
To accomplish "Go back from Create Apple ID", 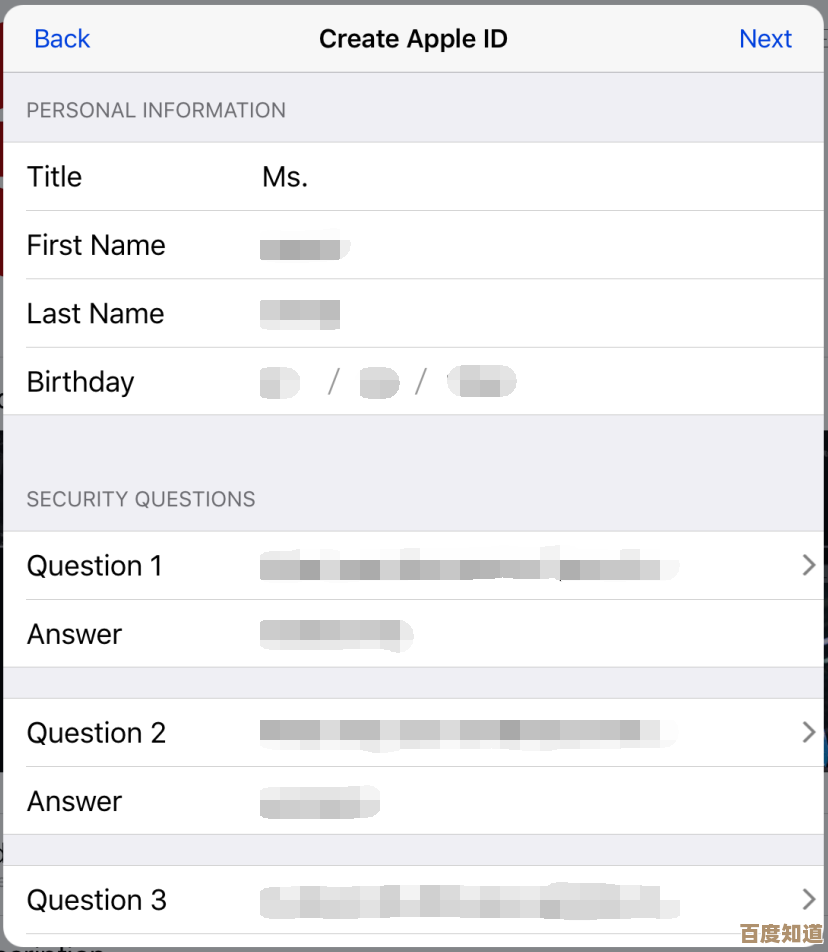I will click(62, 39).
